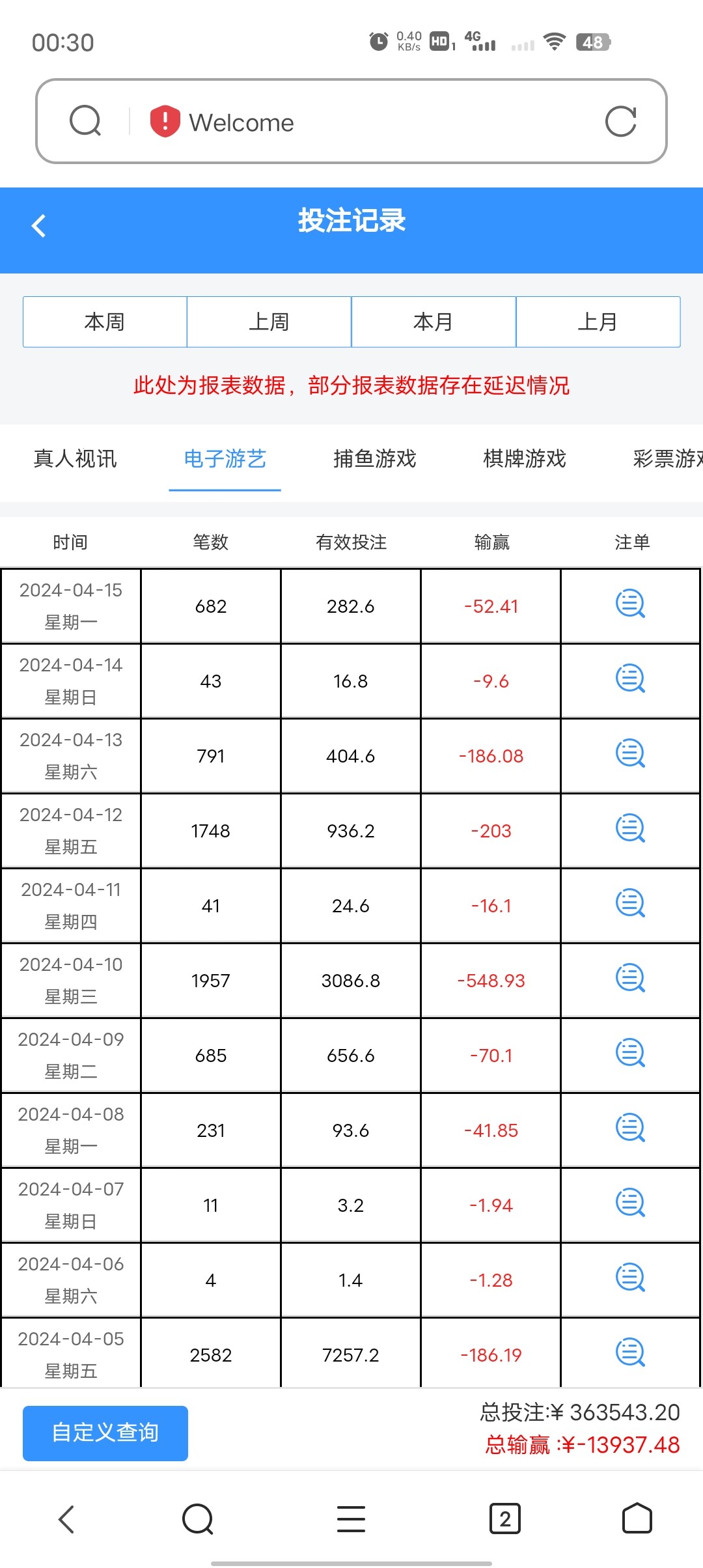Go to browser home page

pos(637,1519)
